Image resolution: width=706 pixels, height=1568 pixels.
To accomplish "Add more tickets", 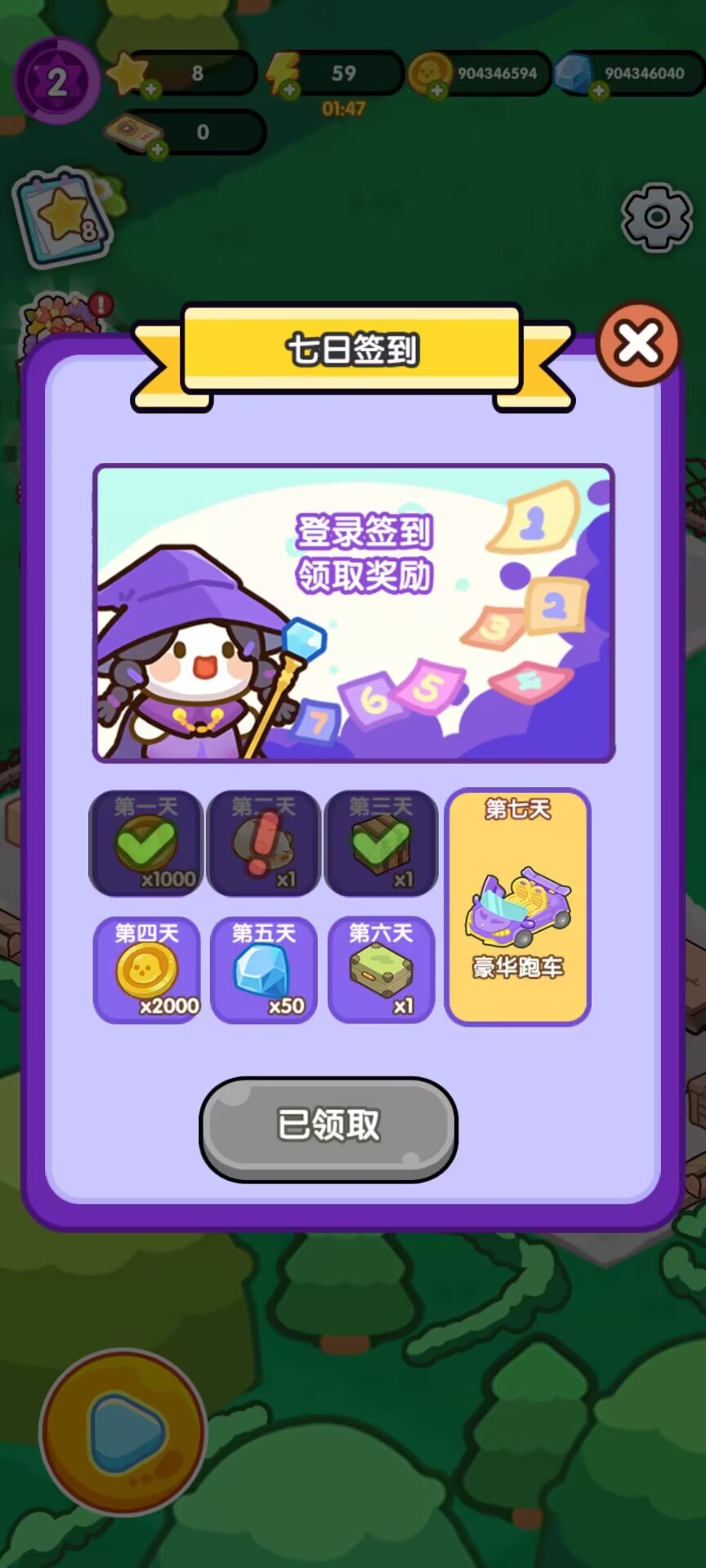I will point(157,149).
